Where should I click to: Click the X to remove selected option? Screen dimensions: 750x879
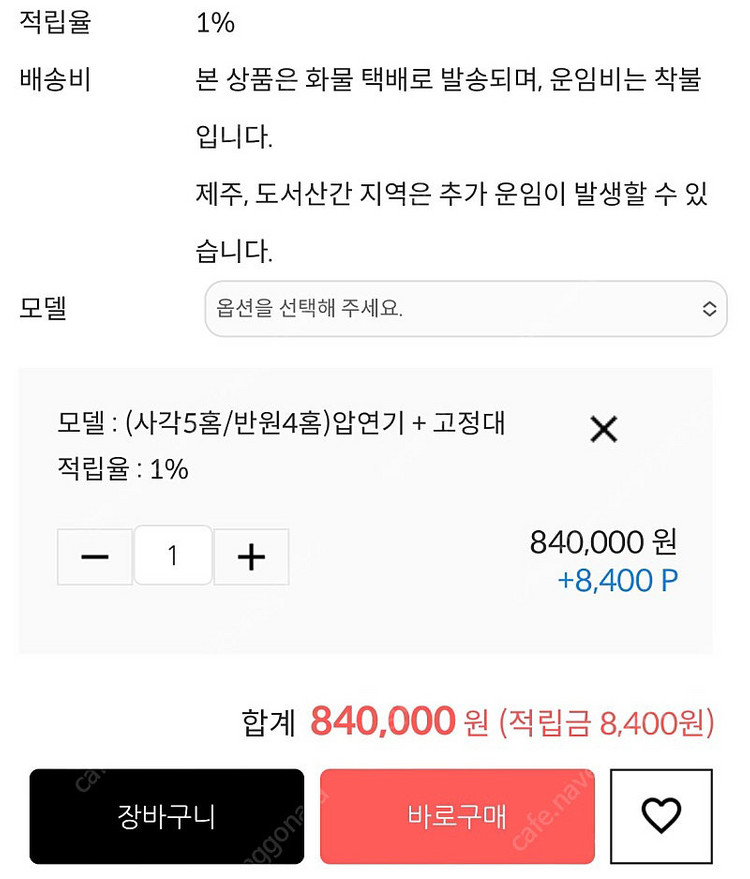pyautogui.click(x=603, y=428)
